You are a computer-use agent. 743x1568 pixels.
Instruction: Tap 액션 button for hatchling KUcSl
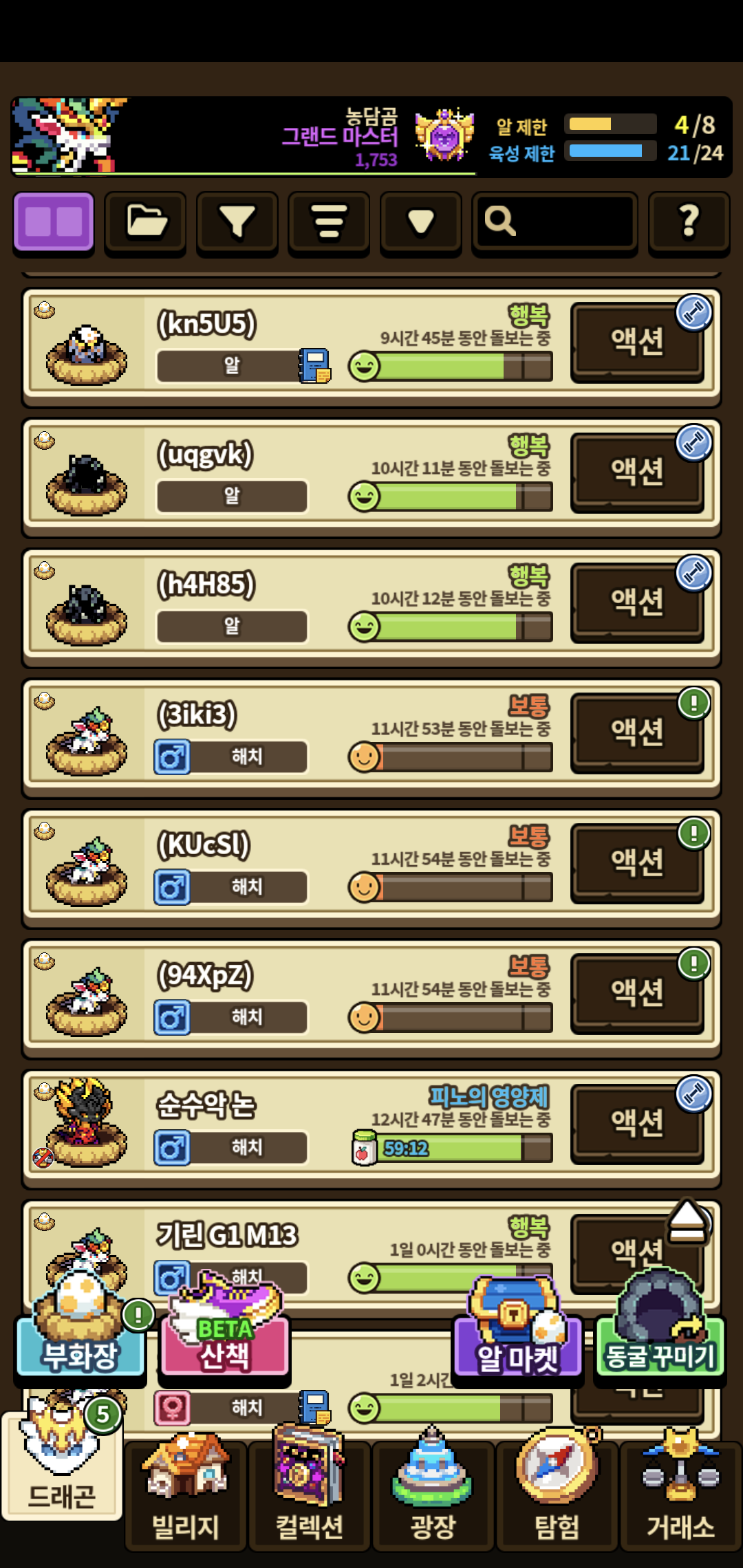tap(637, 862)
